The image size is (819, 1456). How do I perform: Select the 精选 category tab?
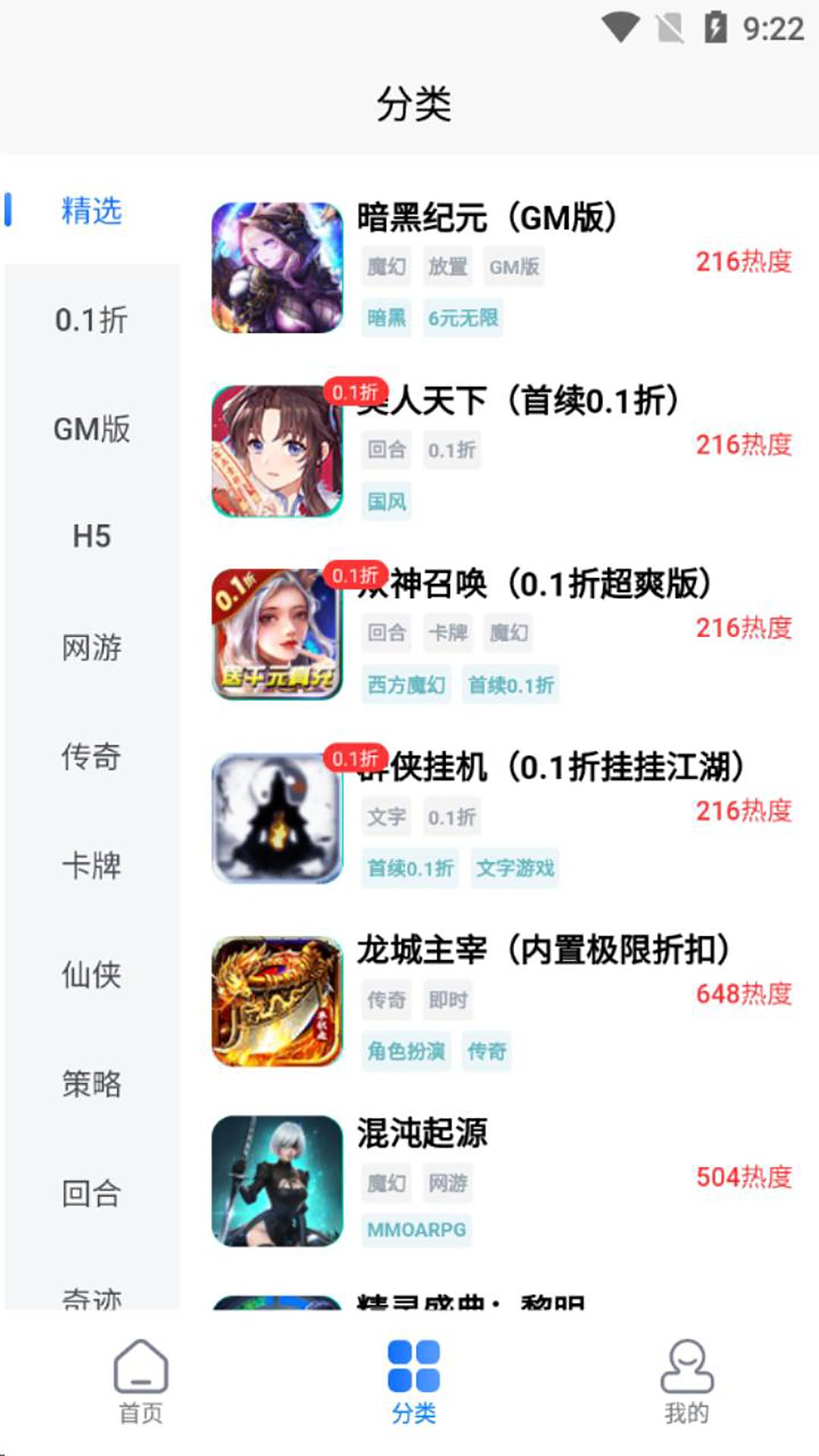(x=91, y=211)
